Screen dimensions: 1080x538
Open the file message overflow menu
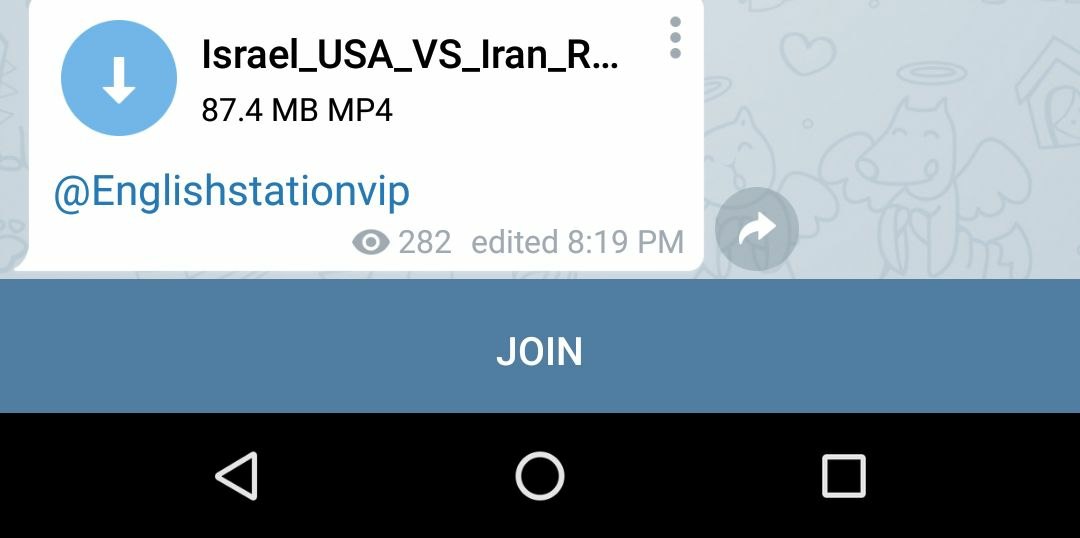point(675,38)
